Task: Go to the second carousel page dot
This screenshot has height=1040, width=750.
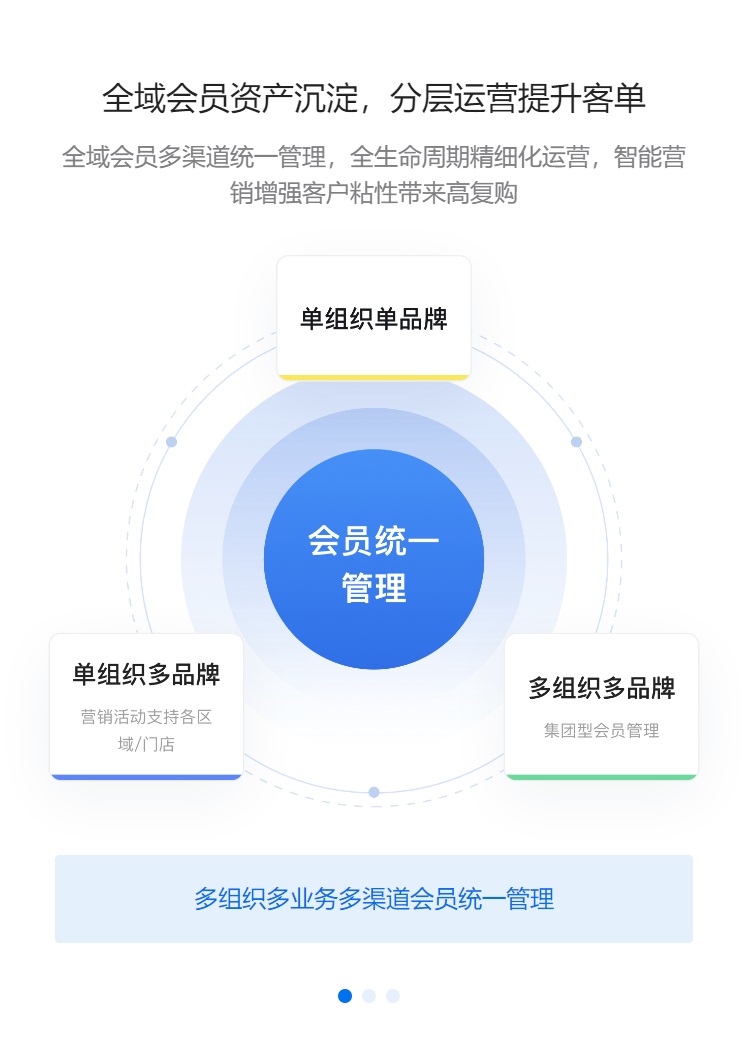Action: (x=369, y=996)
